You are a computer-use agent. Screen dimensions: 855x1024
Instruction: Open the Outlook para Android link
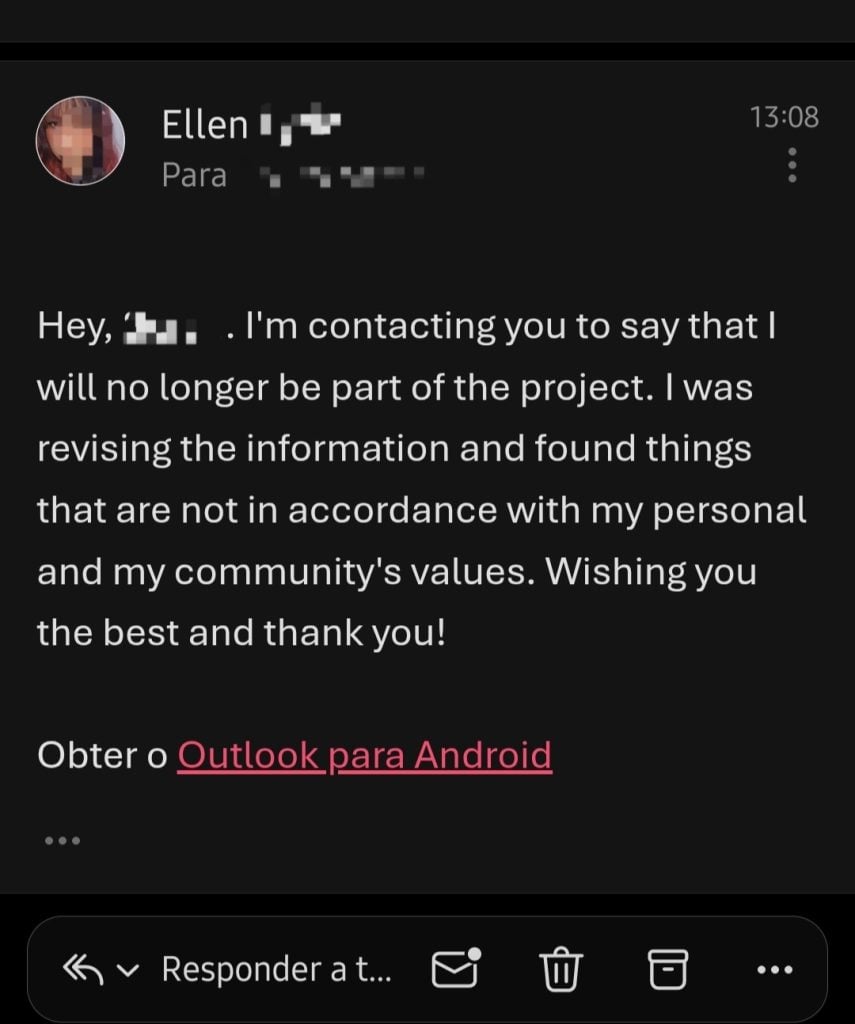pyautogui.click(x=364, y=755)
